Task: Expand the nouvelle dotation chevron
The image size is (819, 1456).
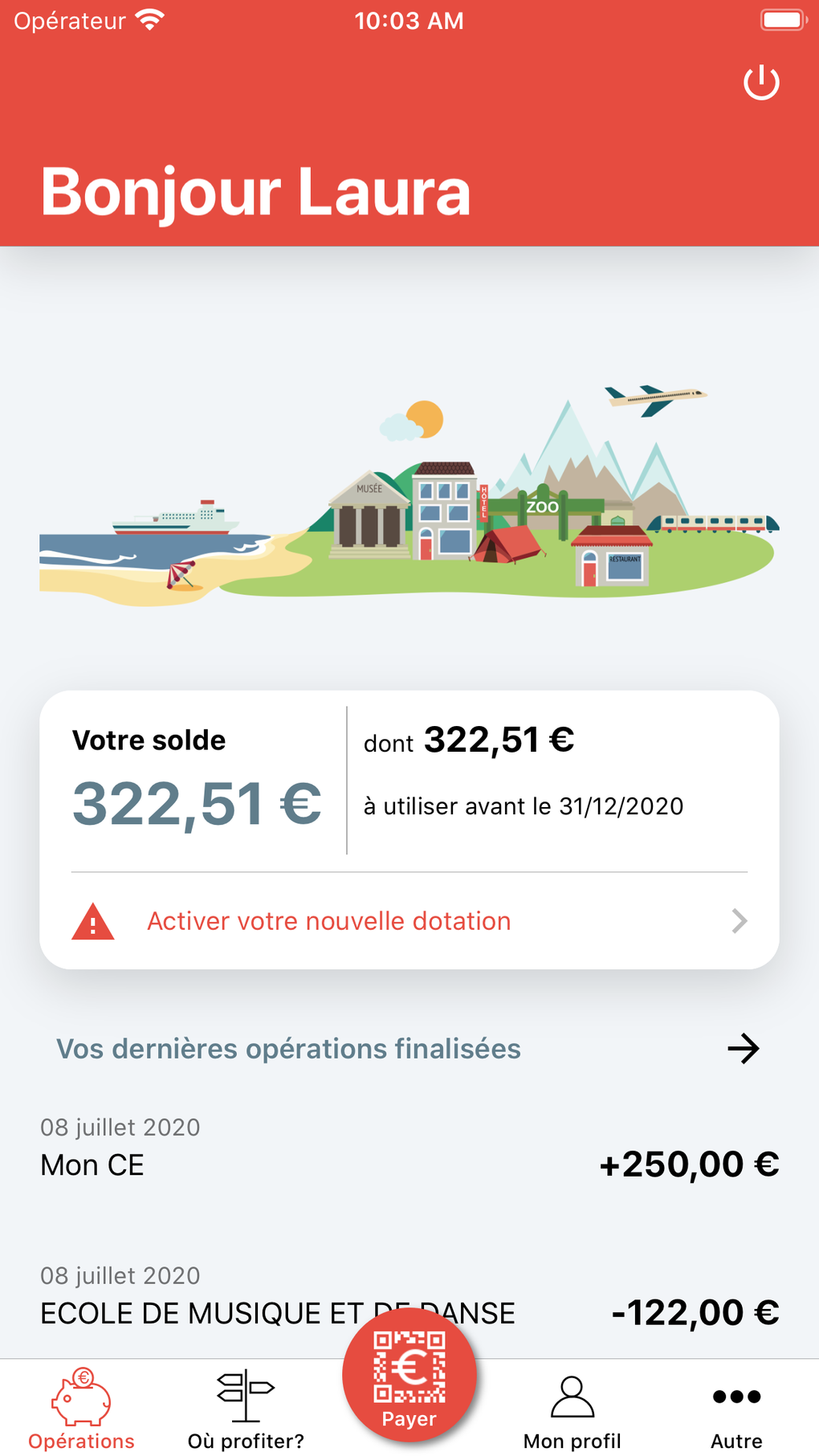Action: [738, 921]
